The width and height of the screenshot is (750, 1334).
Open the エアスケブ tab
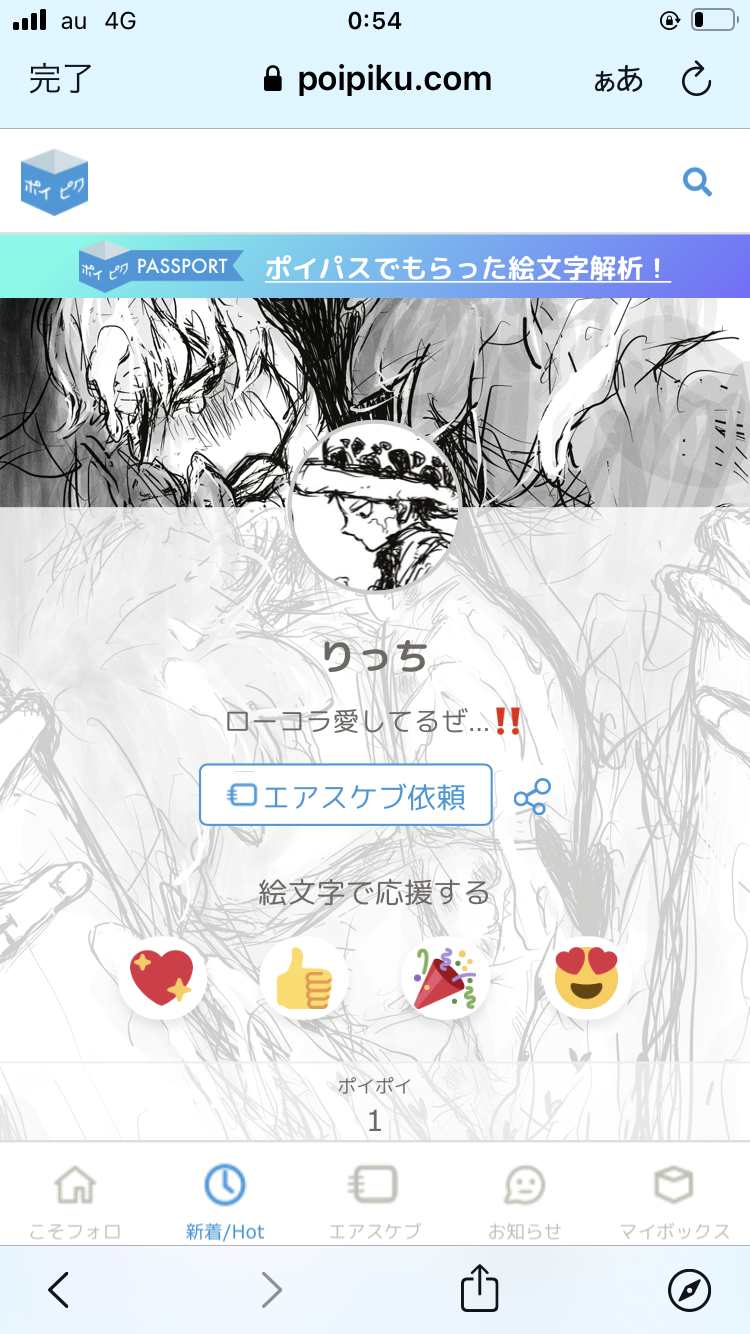click(375, 1200)
